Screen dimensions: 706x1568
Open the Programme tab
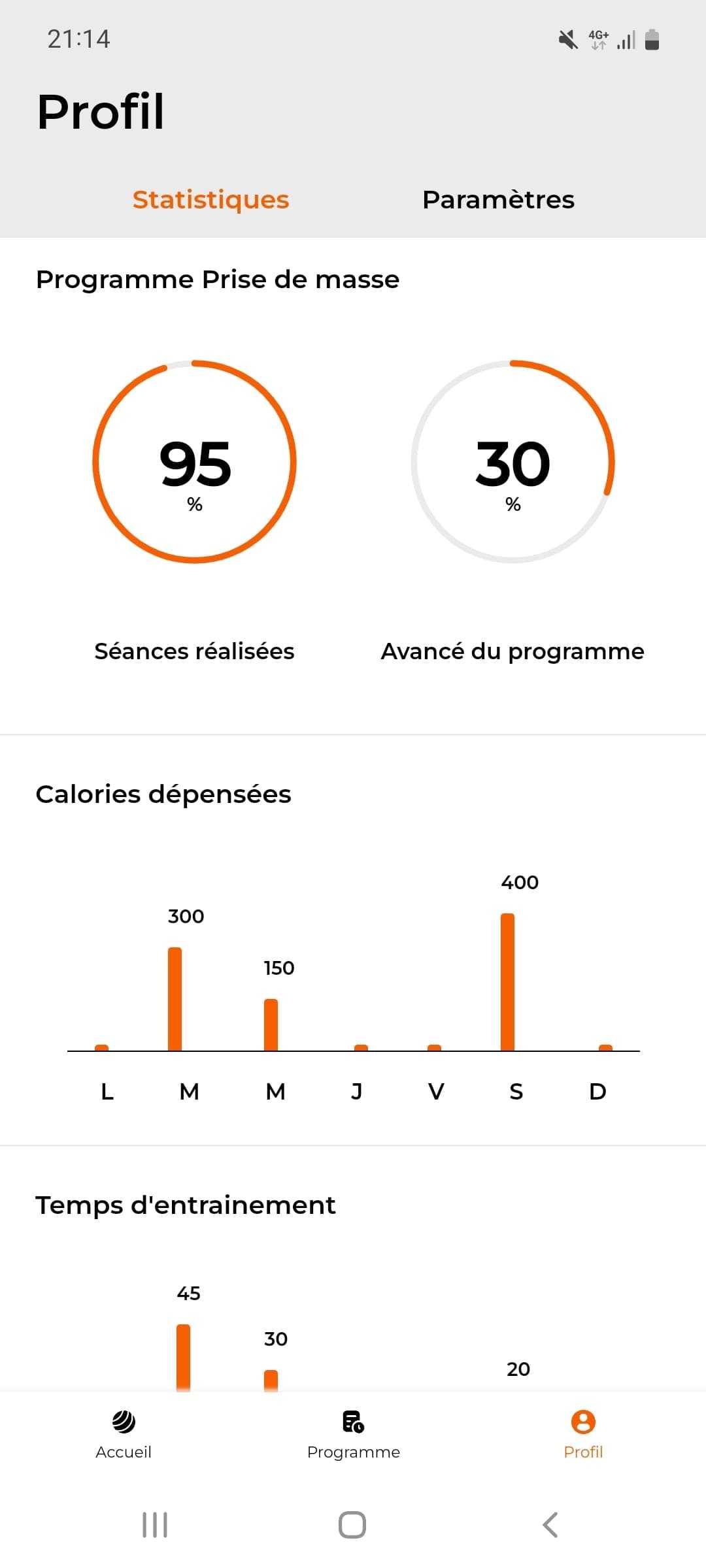point(353,1435)
